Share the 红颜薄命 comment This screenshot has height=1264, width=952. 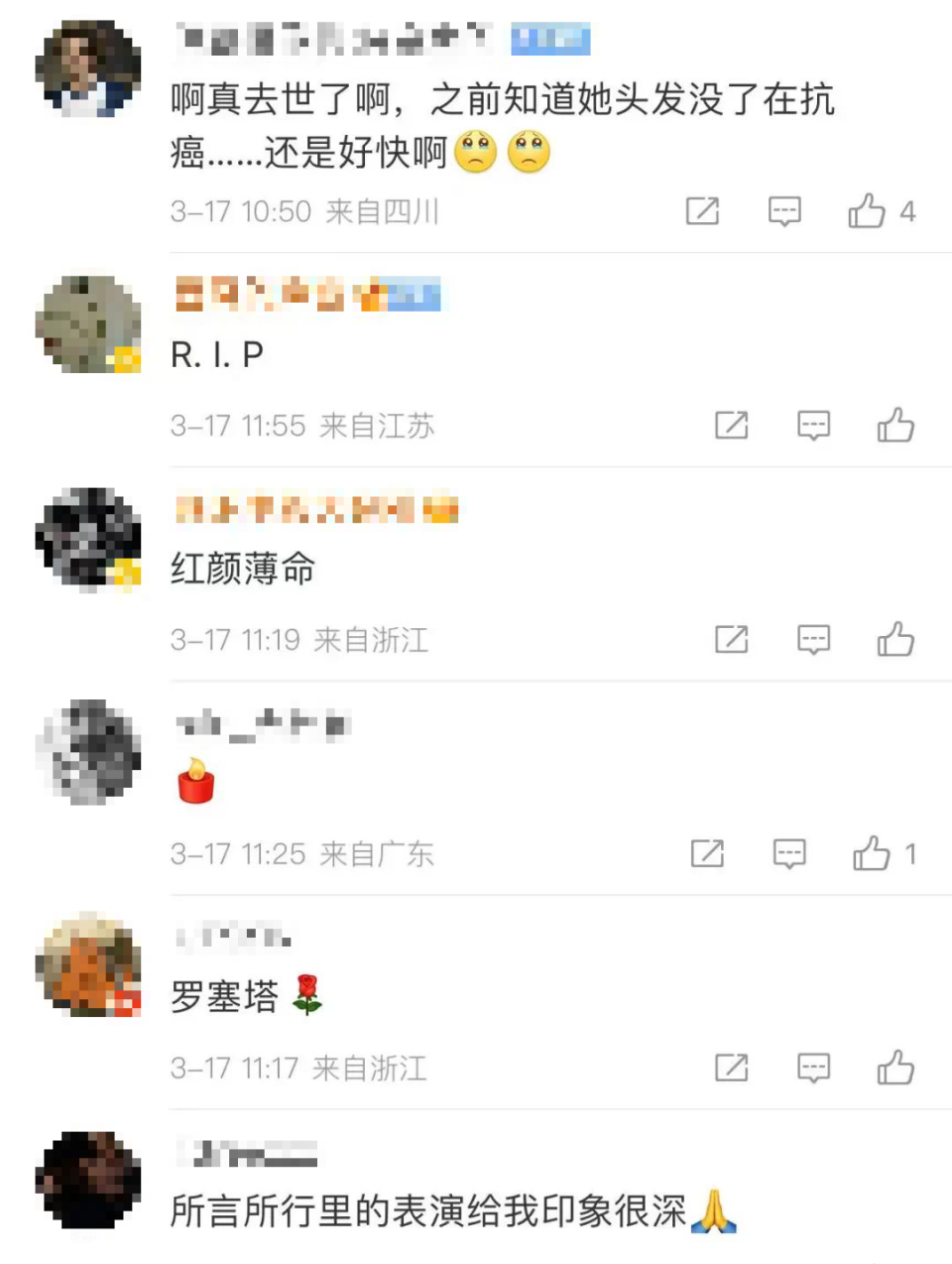731,640
